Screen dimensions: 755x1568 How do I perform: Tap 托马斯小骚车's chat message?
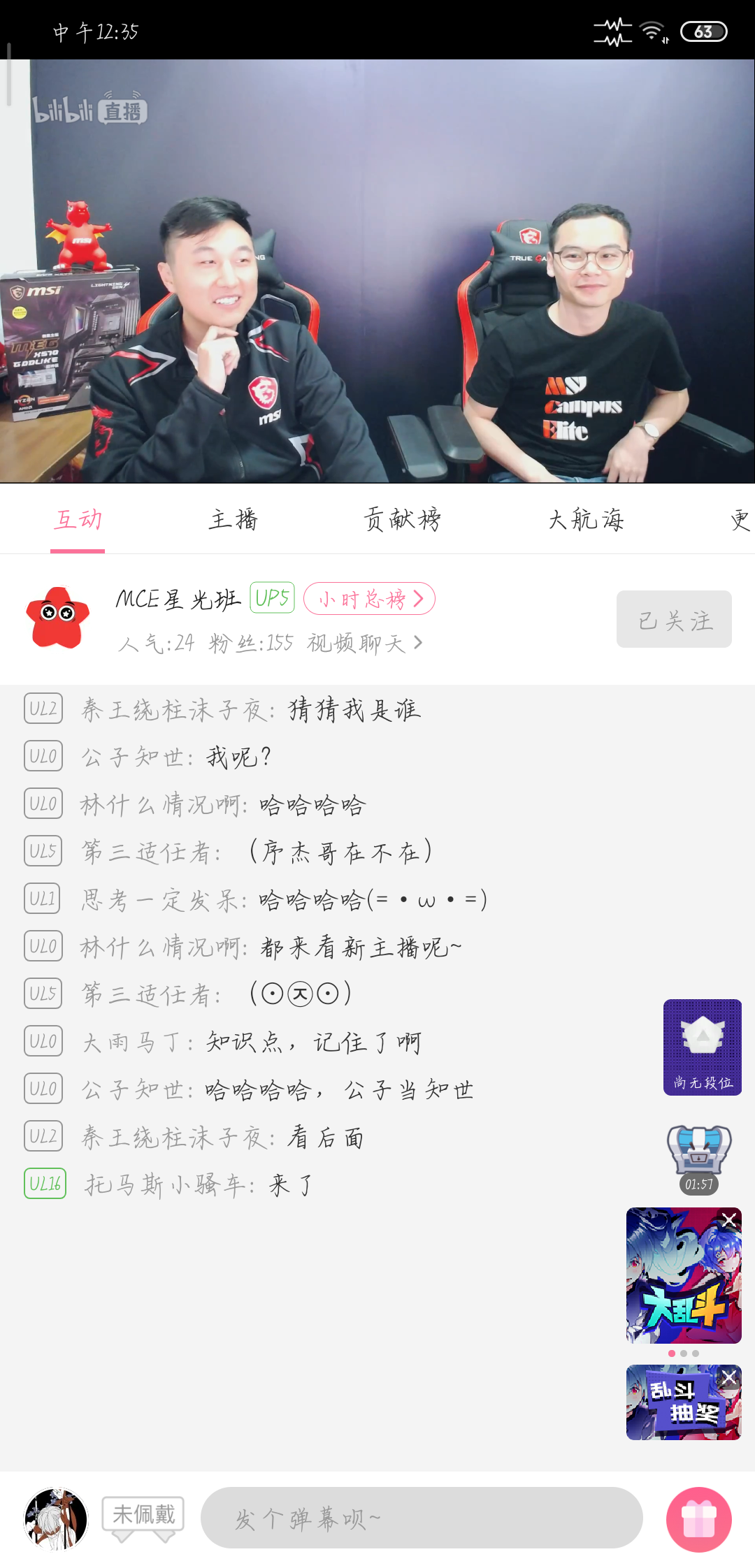click(198, 1184)
